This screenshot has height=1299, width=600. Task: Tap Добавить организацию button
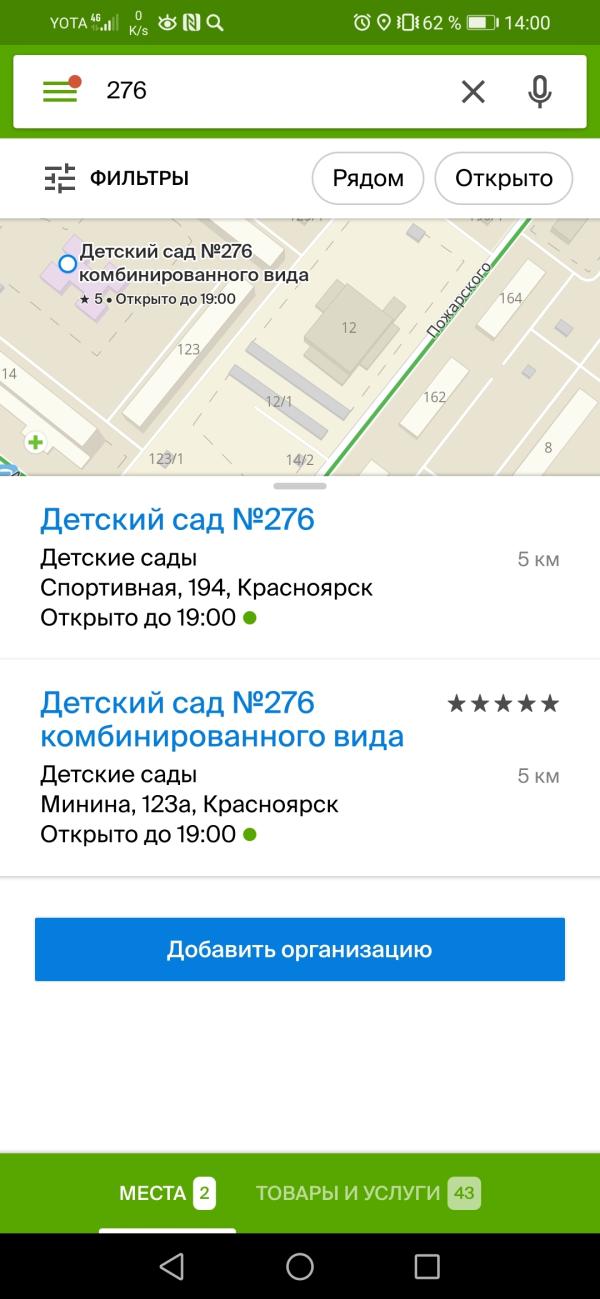click(299, 949)
